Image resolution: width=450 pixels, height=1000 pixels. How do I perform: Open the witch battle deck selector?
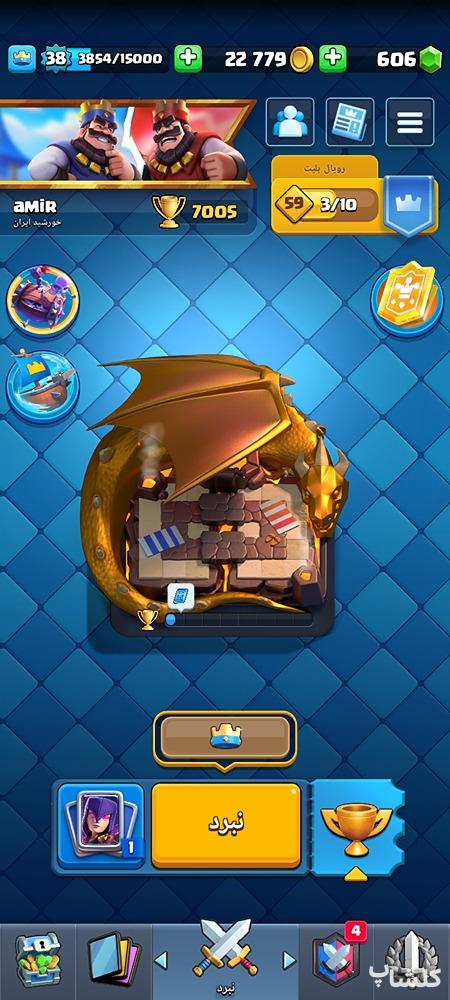(x=101, y=826)
